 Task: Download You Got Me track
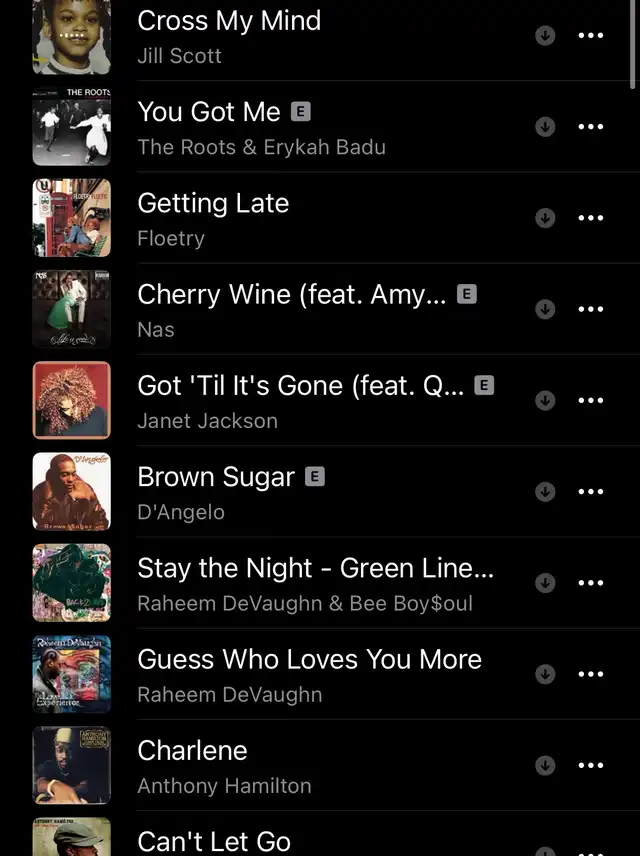545,127
